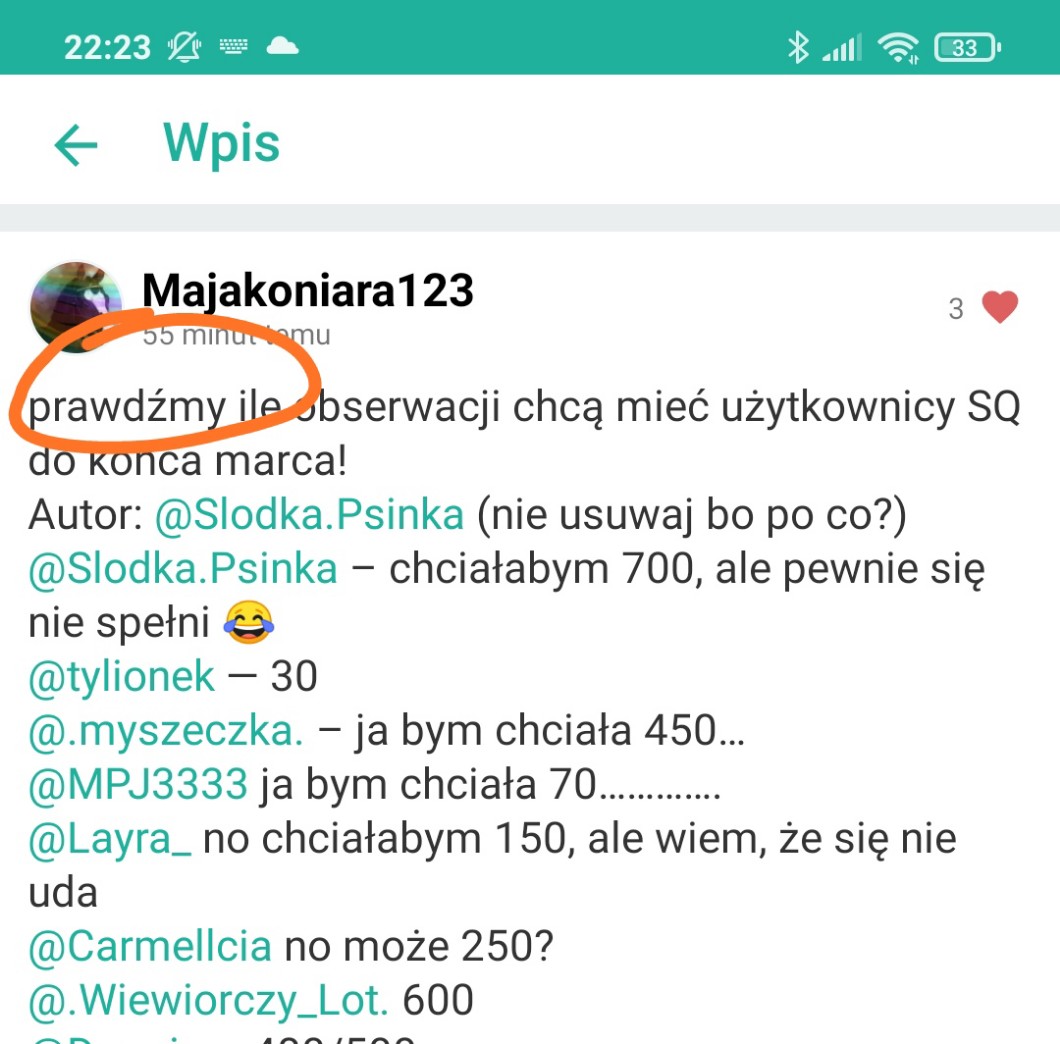View the @MPJ3333 mentioned profile
Screen dimensions: 1060x1044
tap(138, 785)
